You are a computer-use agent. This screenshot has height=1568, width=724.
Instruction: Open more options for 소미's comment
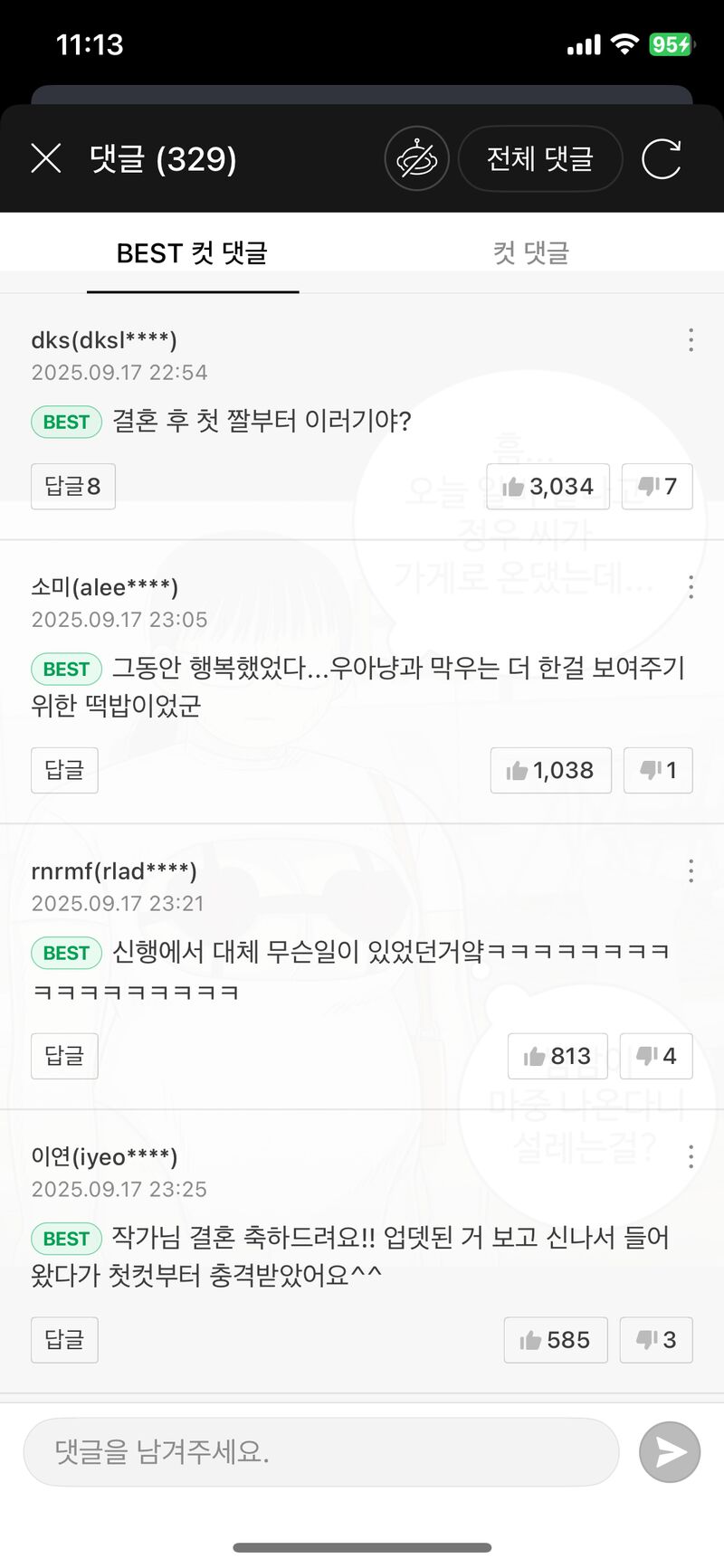[691, 587]
